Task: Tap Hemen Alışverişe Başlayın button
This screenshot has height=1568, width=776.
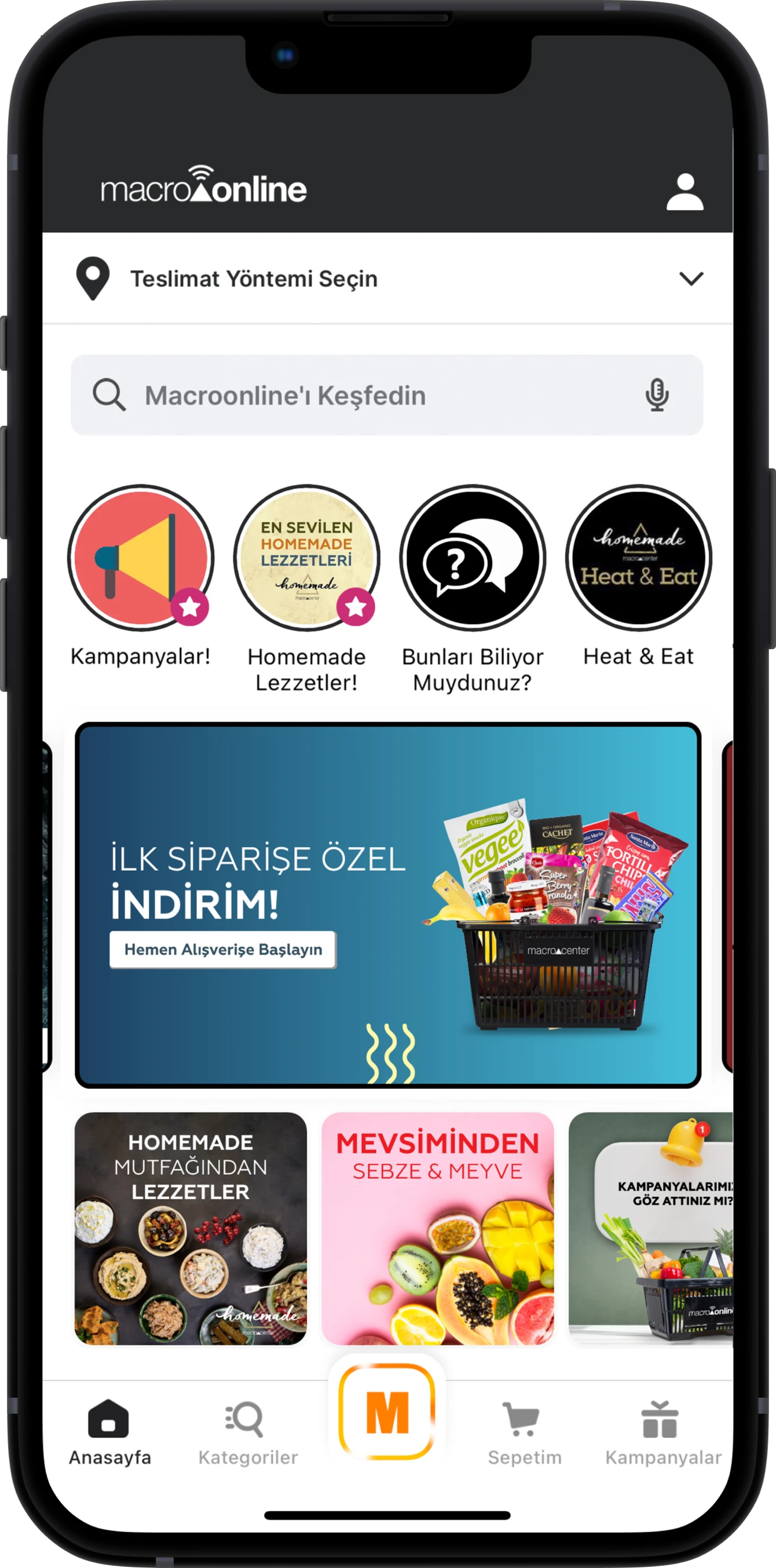Action: (x=223, y=950)
